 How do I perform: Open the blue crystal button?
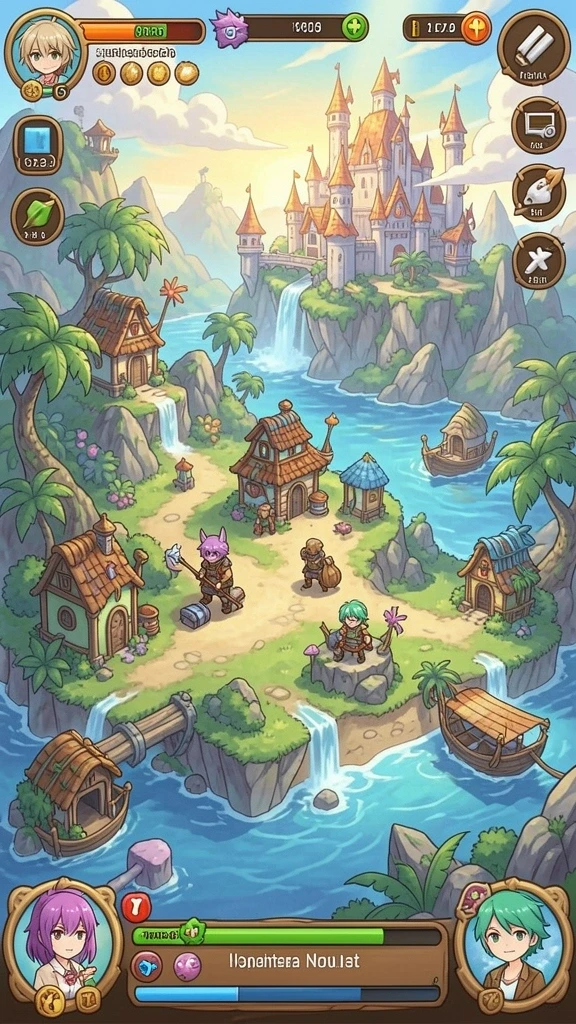coord(38,145)
